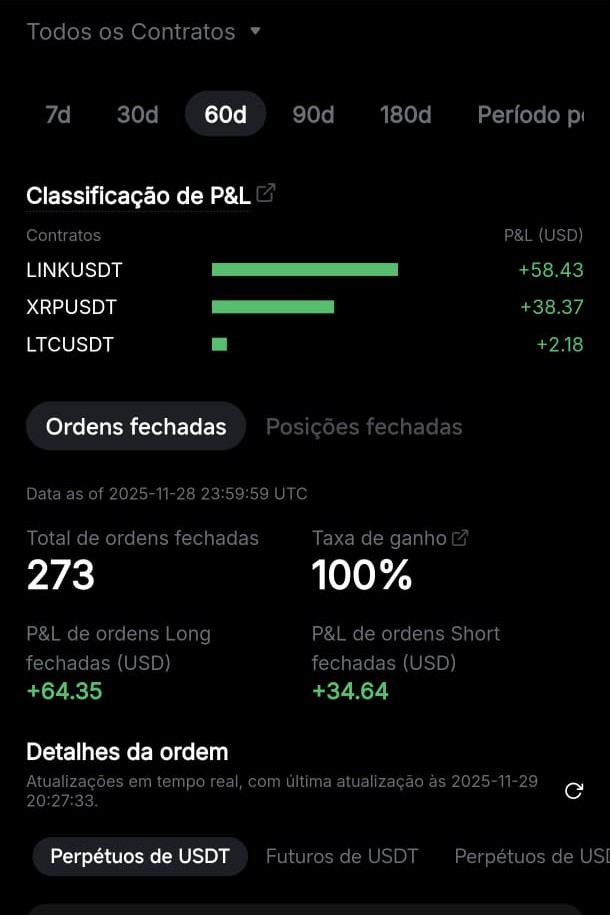This screenshot has width=610, height=915.
Task: Select the 60d period
Action: click(225, 115)
